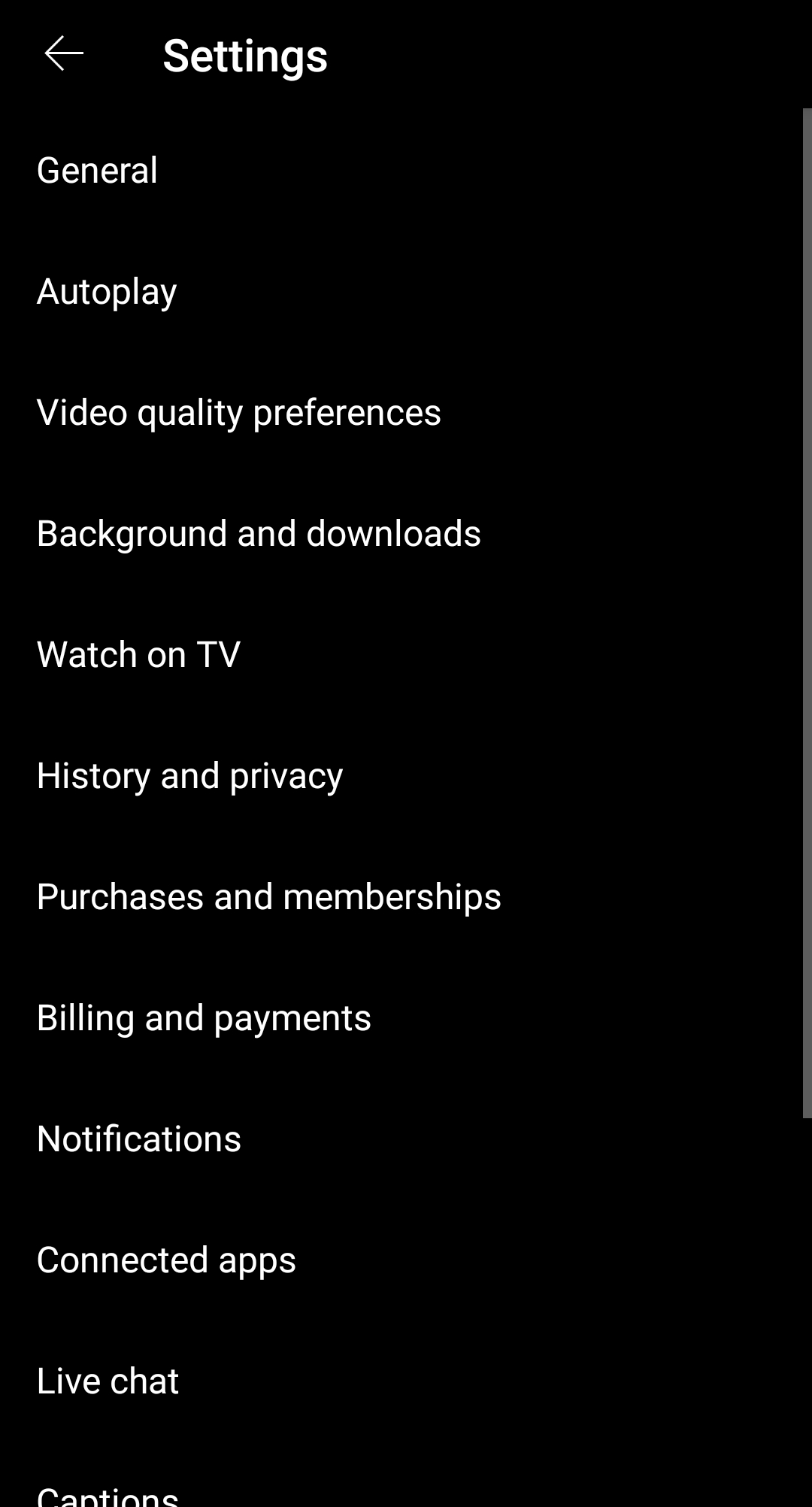The image size is (812, 1507).
Task: Open Background and downloads settings
Action: click(x=259, y=533)
